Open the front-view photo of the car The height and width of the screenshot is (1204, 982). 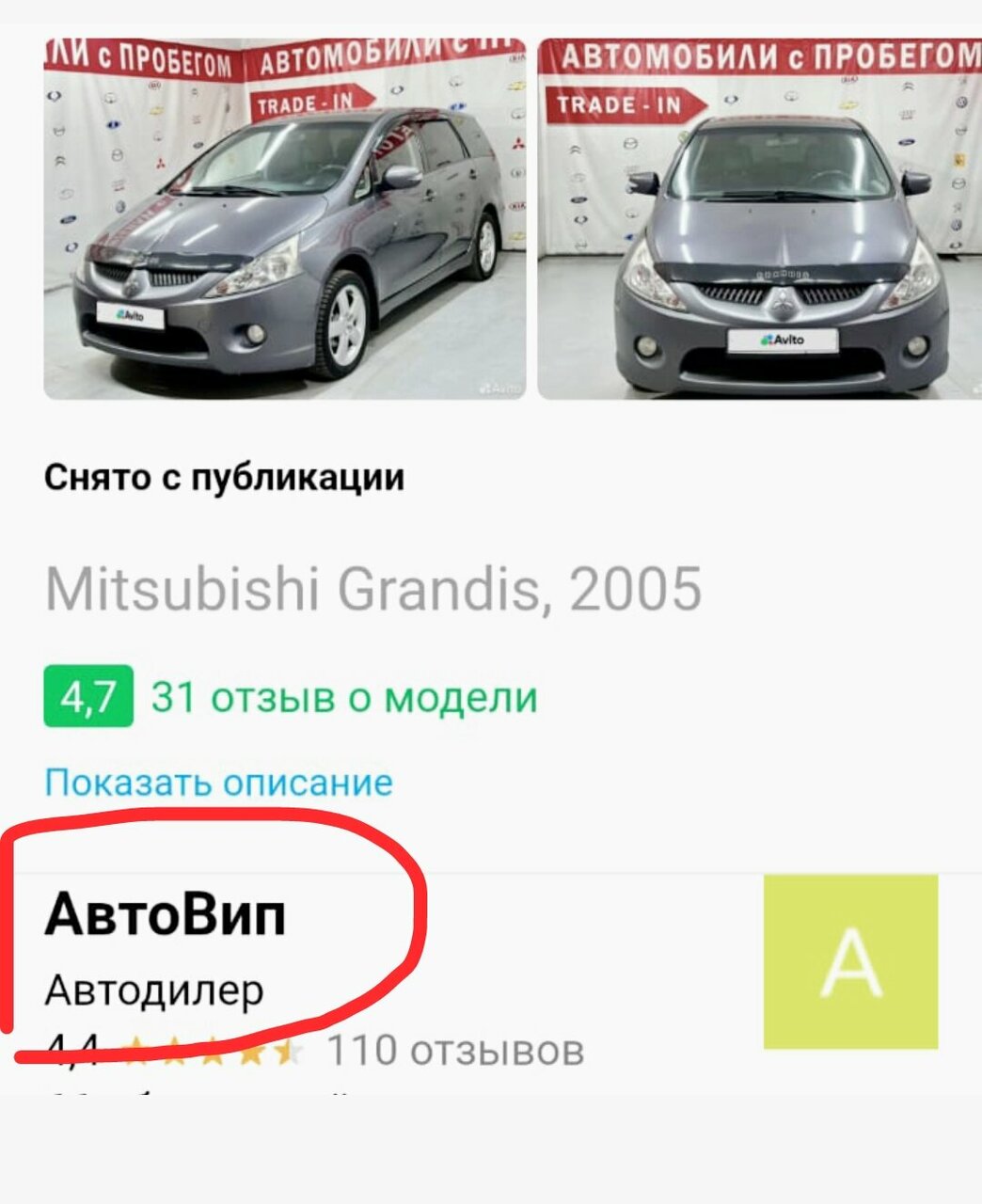[x=760, y=218]
